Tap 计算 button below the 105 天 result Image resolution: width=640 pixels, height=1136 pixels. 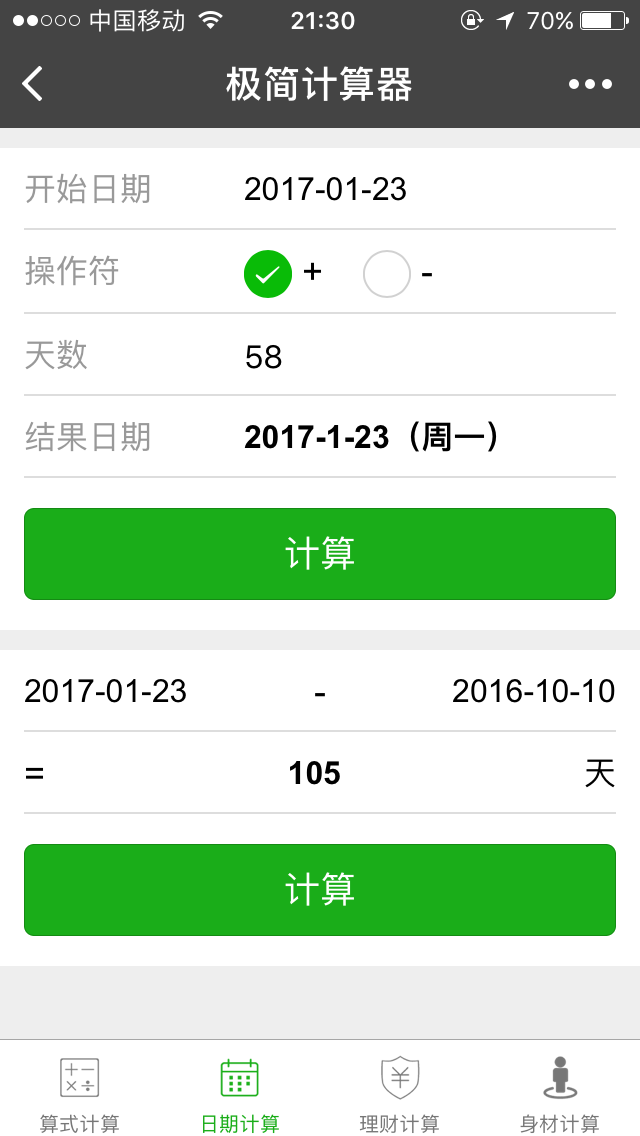click(320, 890)
